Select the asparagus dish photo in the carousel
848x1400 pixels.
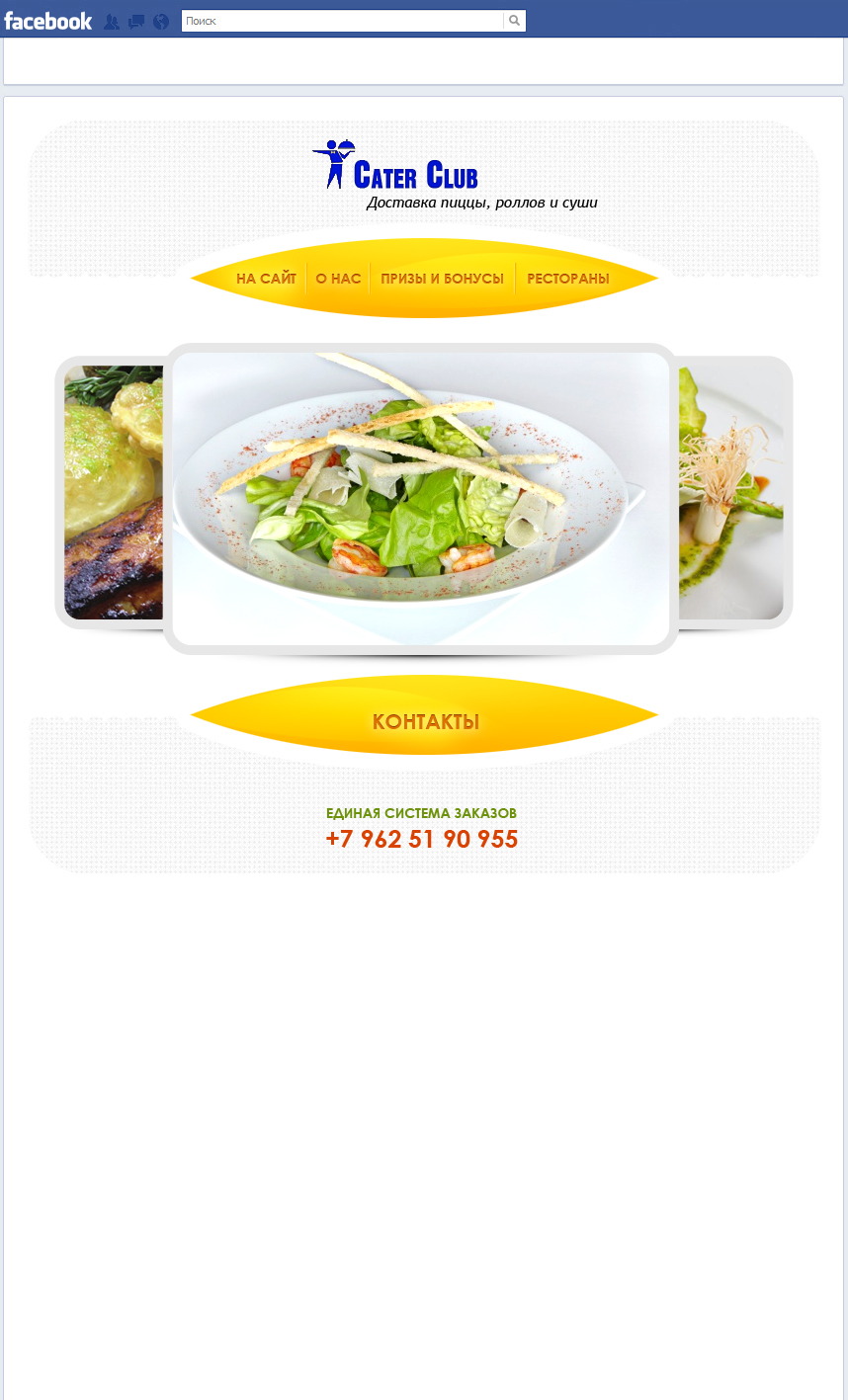point(731,492)
